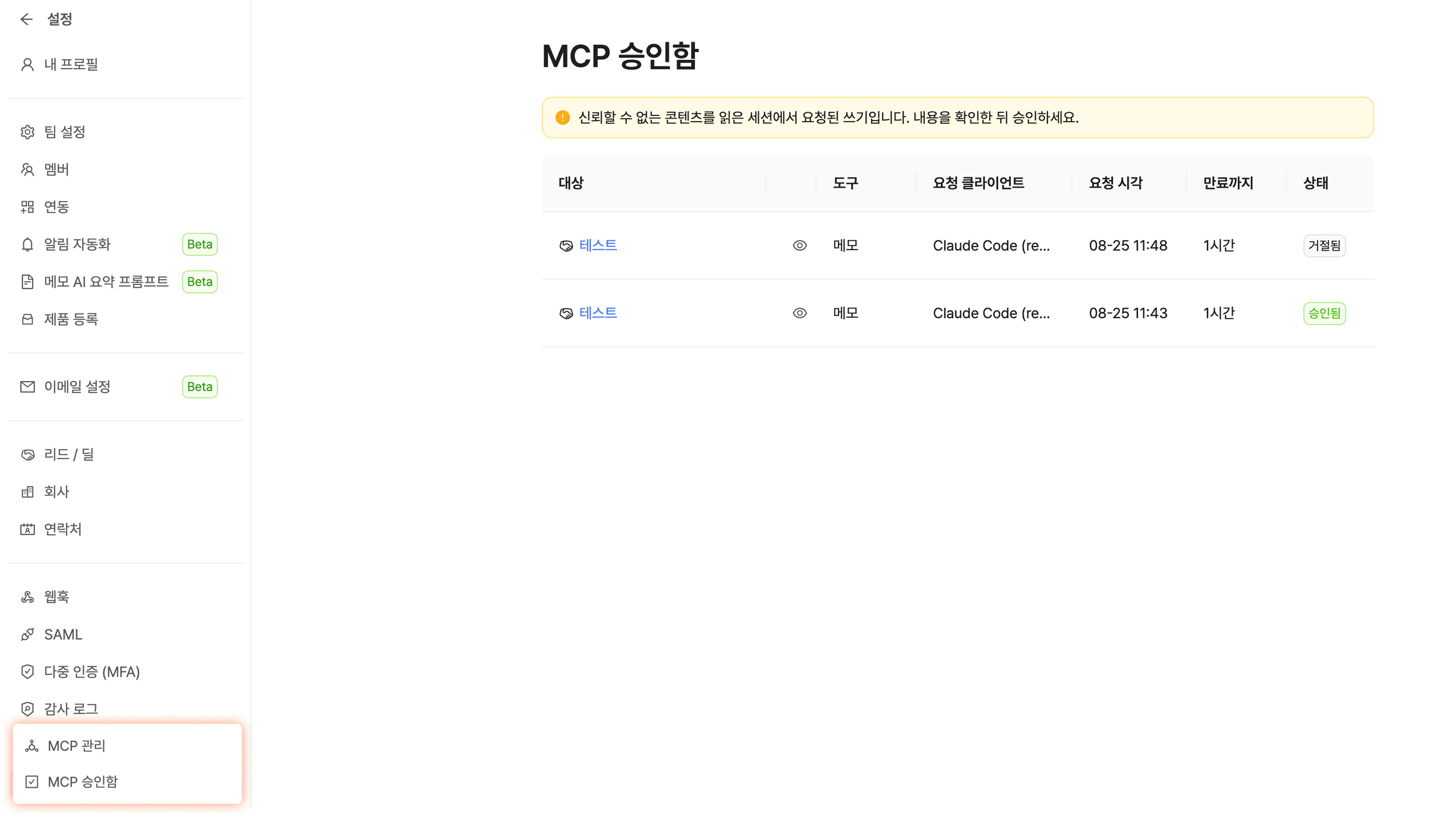Image resolution: width=1456 pixels, height=817 pixels.
Task: Open the 연동 integrations page
Action: [126, 207]
